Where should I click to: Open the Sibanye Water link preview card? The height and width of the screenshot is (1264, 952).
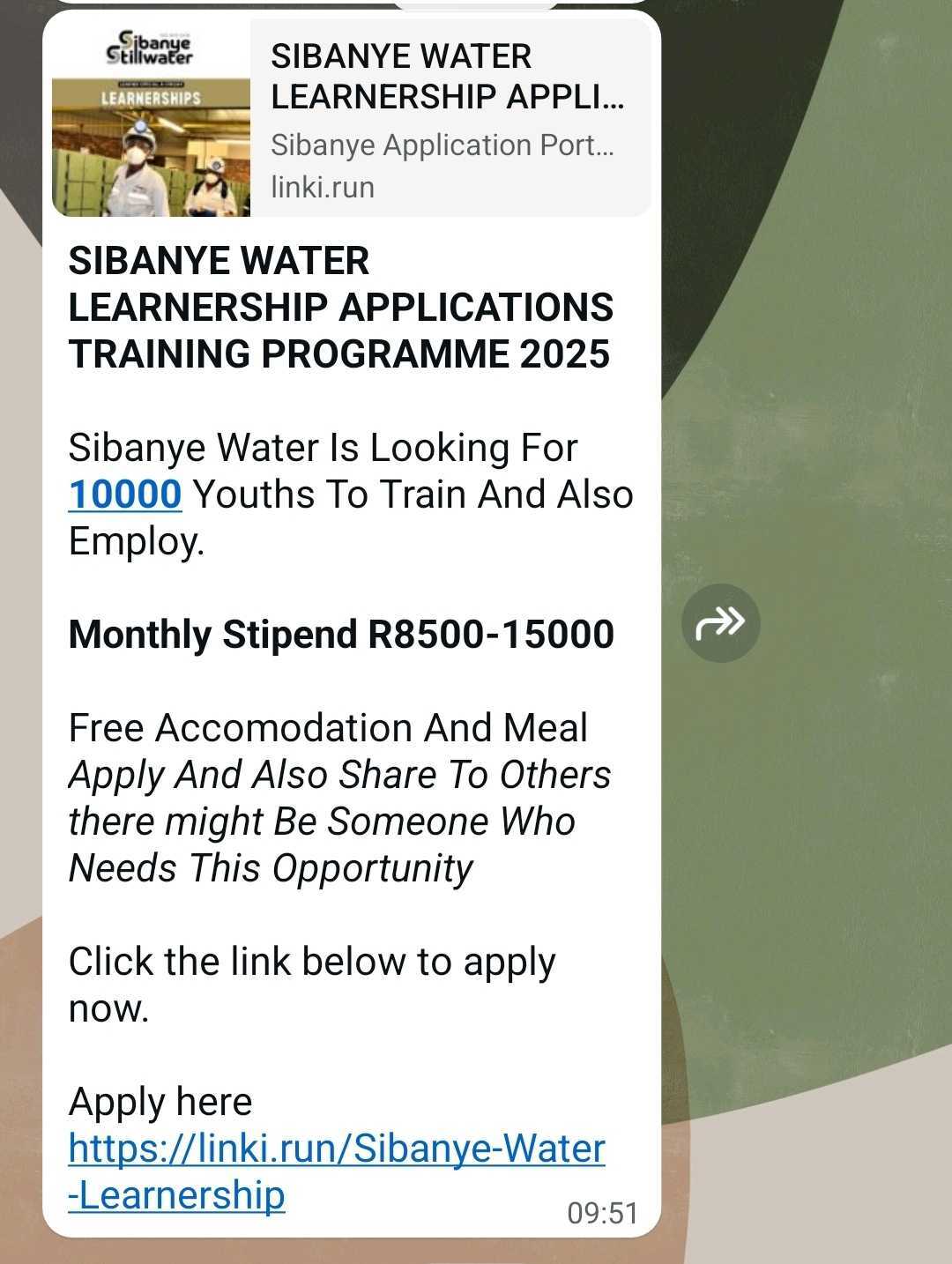point(351,119)
